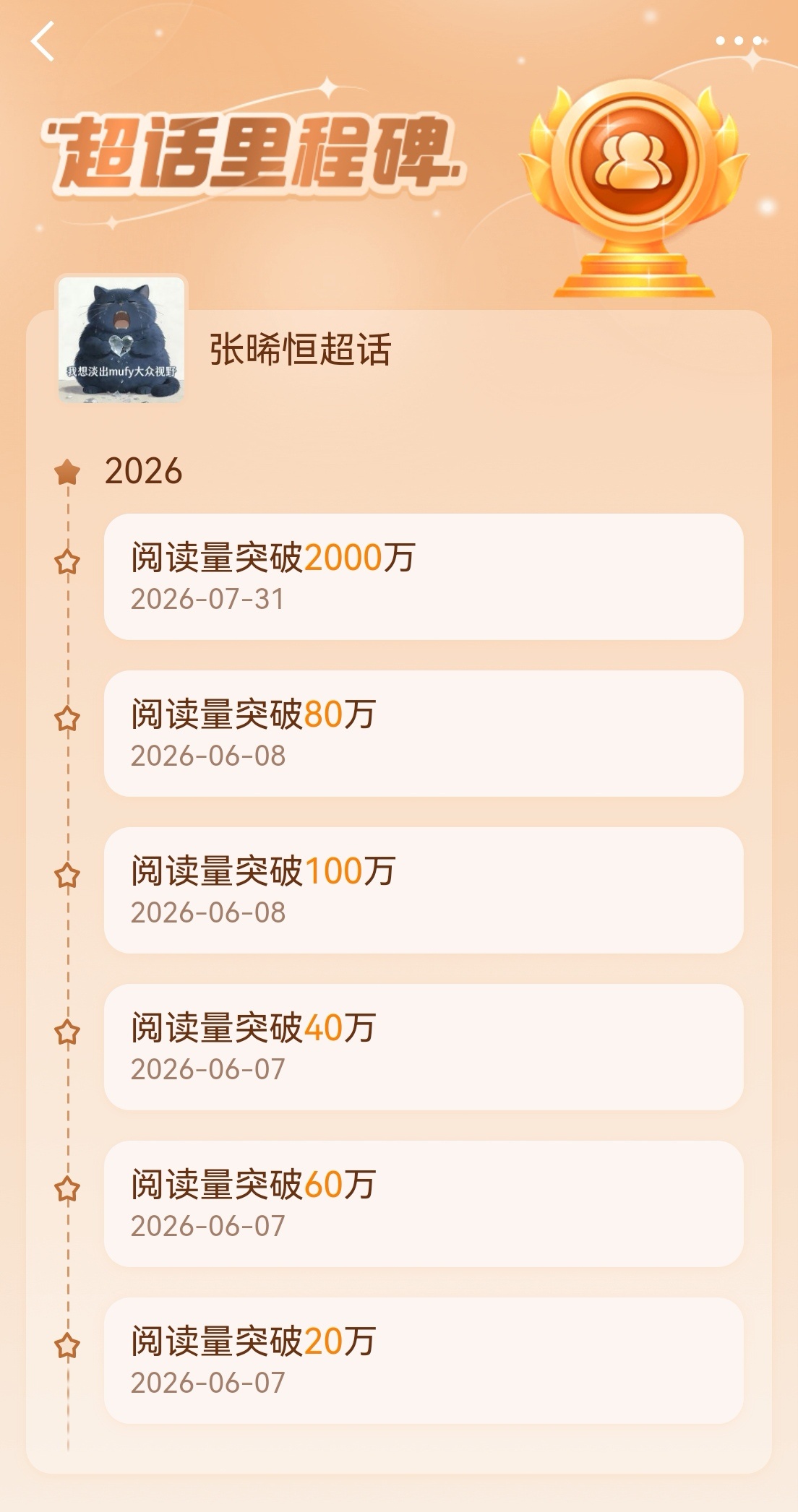The image size is (798, 1512).
Task: Open the 张晞恒超话 avatar
Action: click(x=121, y=339)
